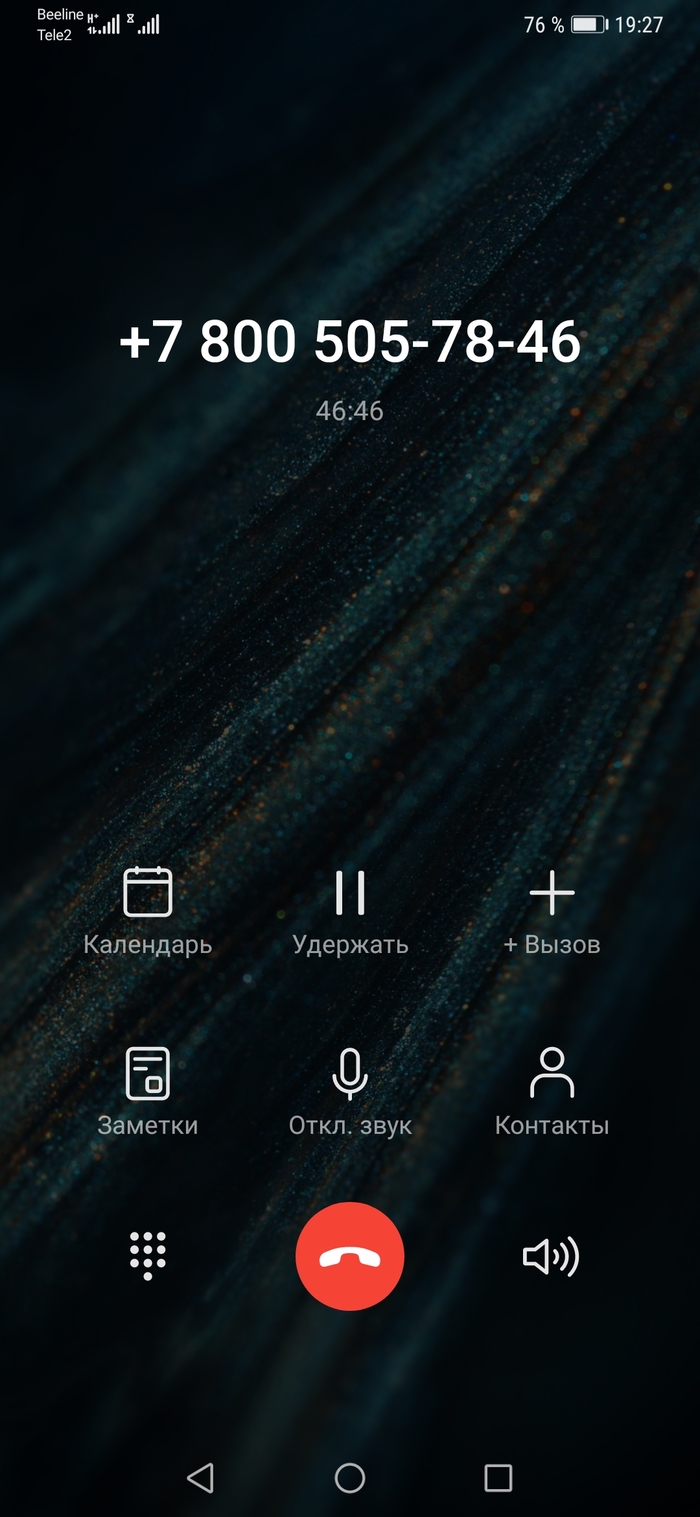
Task: Open recent apps from the navigation bar
Action: [498, 1478]
